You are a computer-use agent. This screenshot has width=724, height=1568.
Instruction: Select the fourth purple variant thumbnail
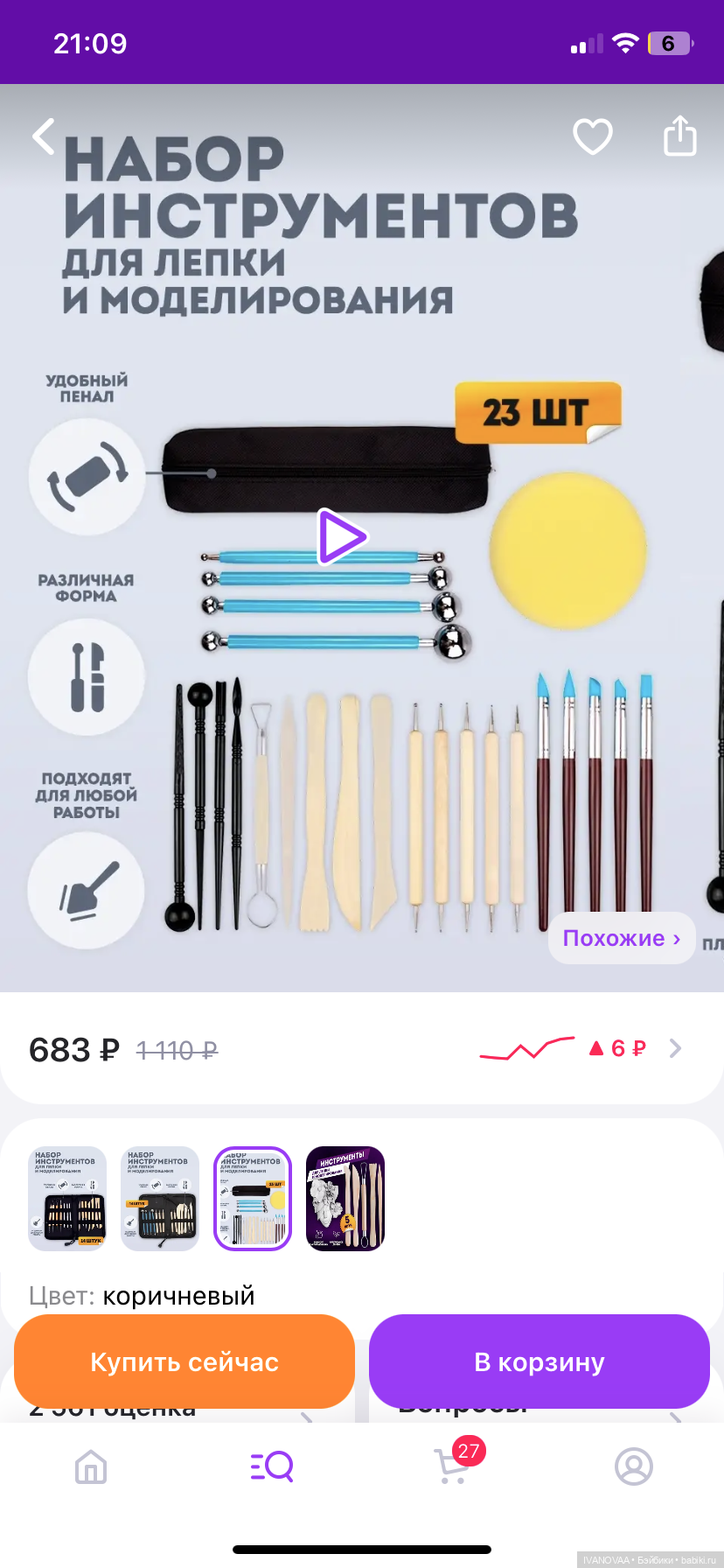coord(345,1198)
